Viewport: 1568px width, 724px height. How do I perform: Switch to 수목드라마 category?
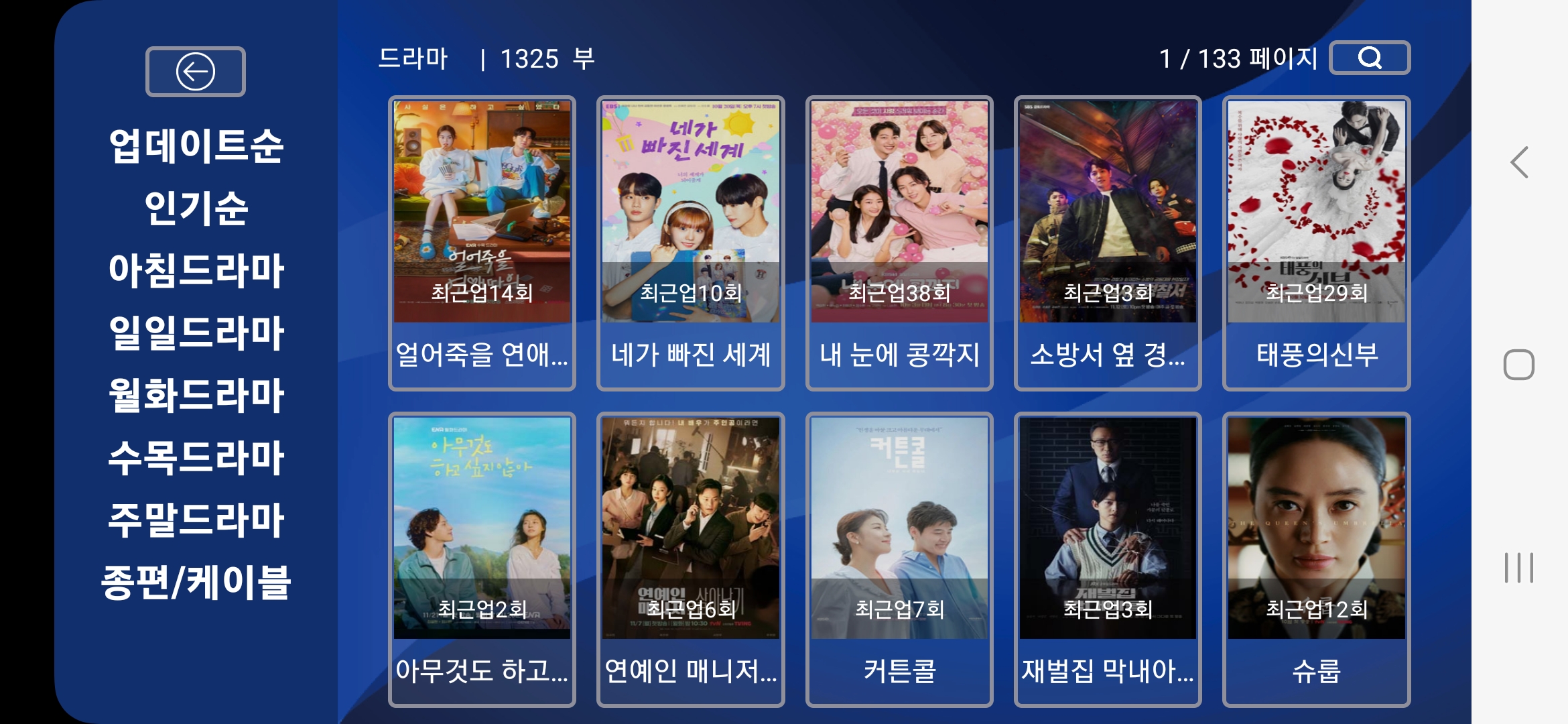click(x=196, y=457)
